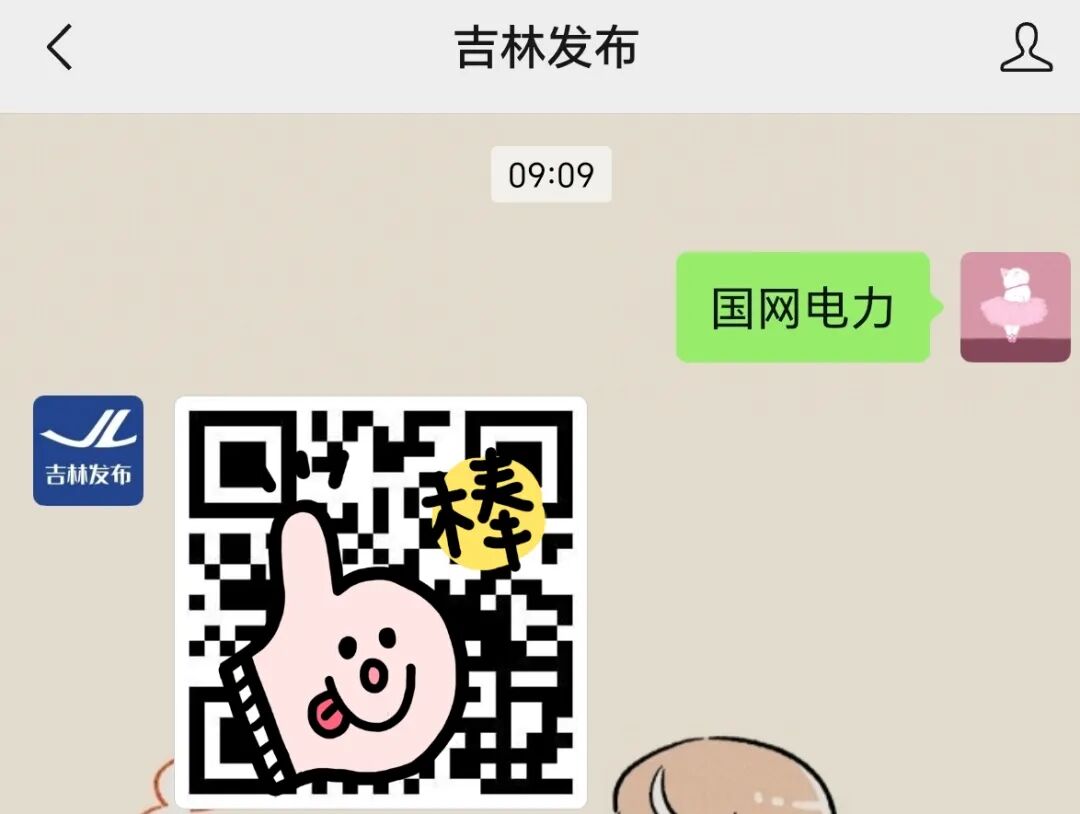Tap my pink ballerina avatar
Viewport: 1080px width, 814px height.
point(1015,307)
